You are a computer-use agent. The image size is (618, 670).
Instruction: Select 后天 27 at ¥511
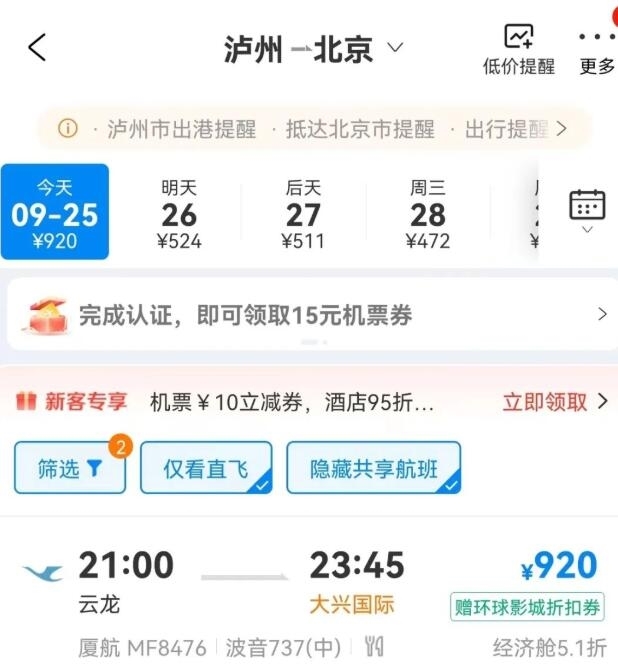[x=303, y=212]
